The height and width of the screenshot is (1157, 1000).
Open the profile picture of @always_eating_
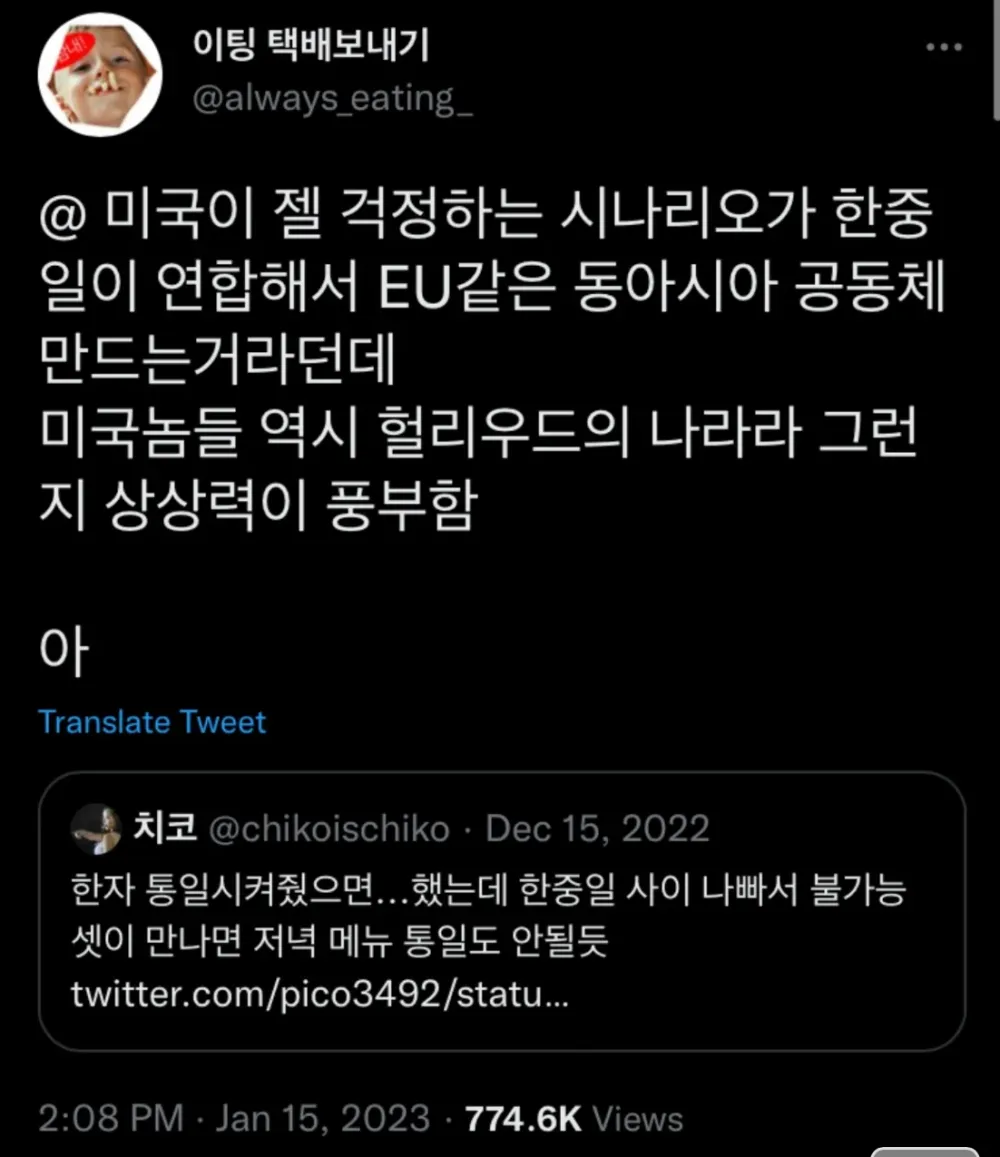99,76
